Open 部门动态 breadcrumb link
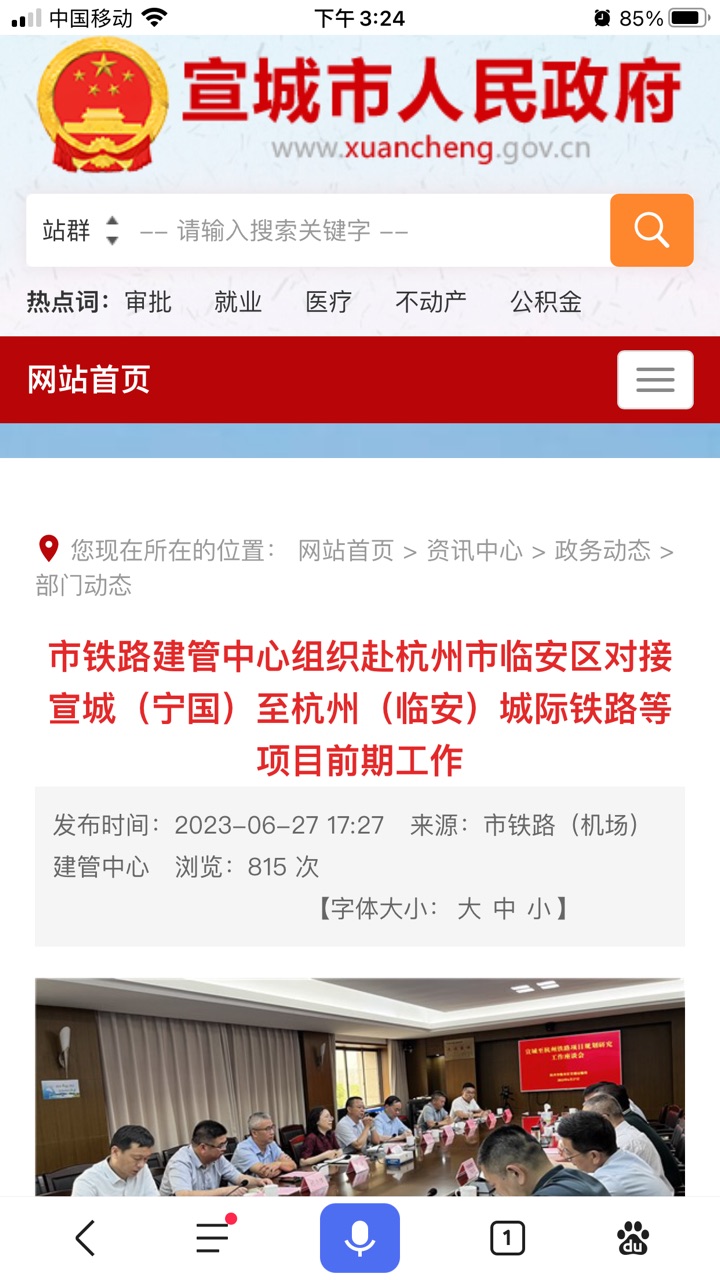 click(84, 585)
